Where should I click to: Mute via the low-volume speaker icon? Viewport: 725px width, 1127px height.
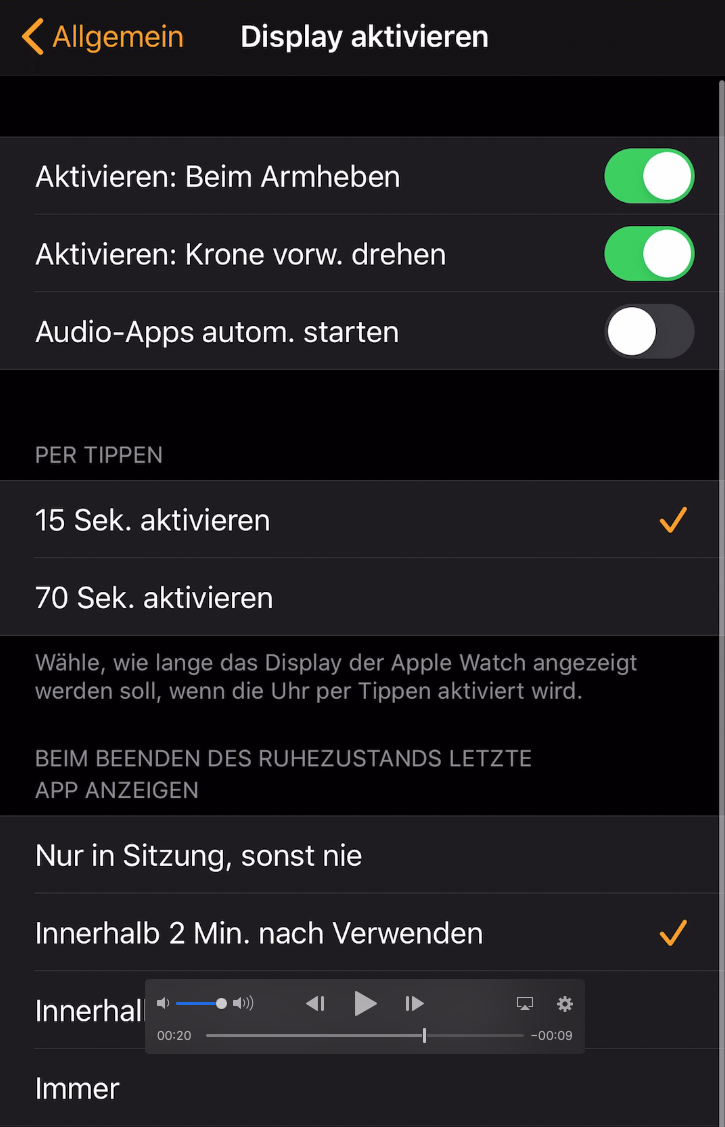click(x=163, y=1003)
